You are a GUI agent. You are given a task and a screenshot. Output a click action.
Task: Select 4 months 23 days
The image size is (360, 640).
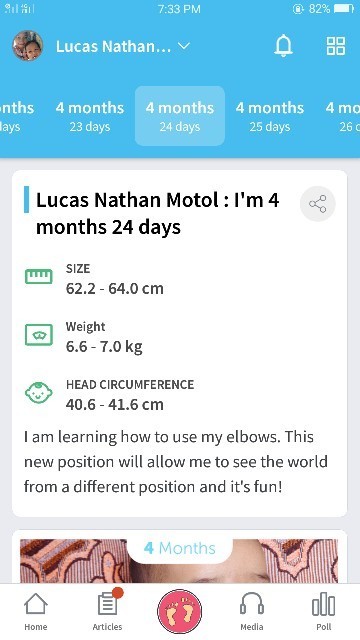pyautogui.click(x=90, y=116)
